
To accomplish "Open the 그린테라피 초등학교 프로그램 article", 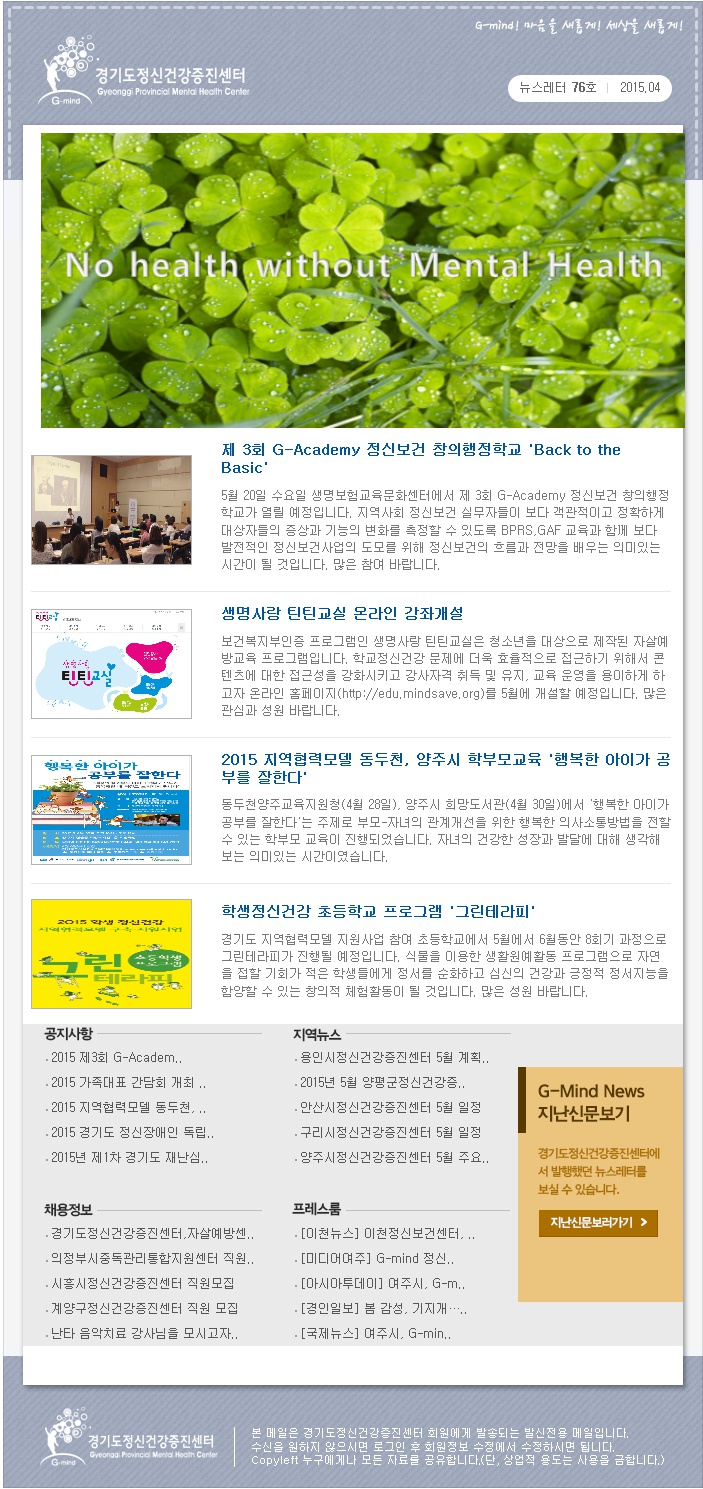I will click(379, 911).
